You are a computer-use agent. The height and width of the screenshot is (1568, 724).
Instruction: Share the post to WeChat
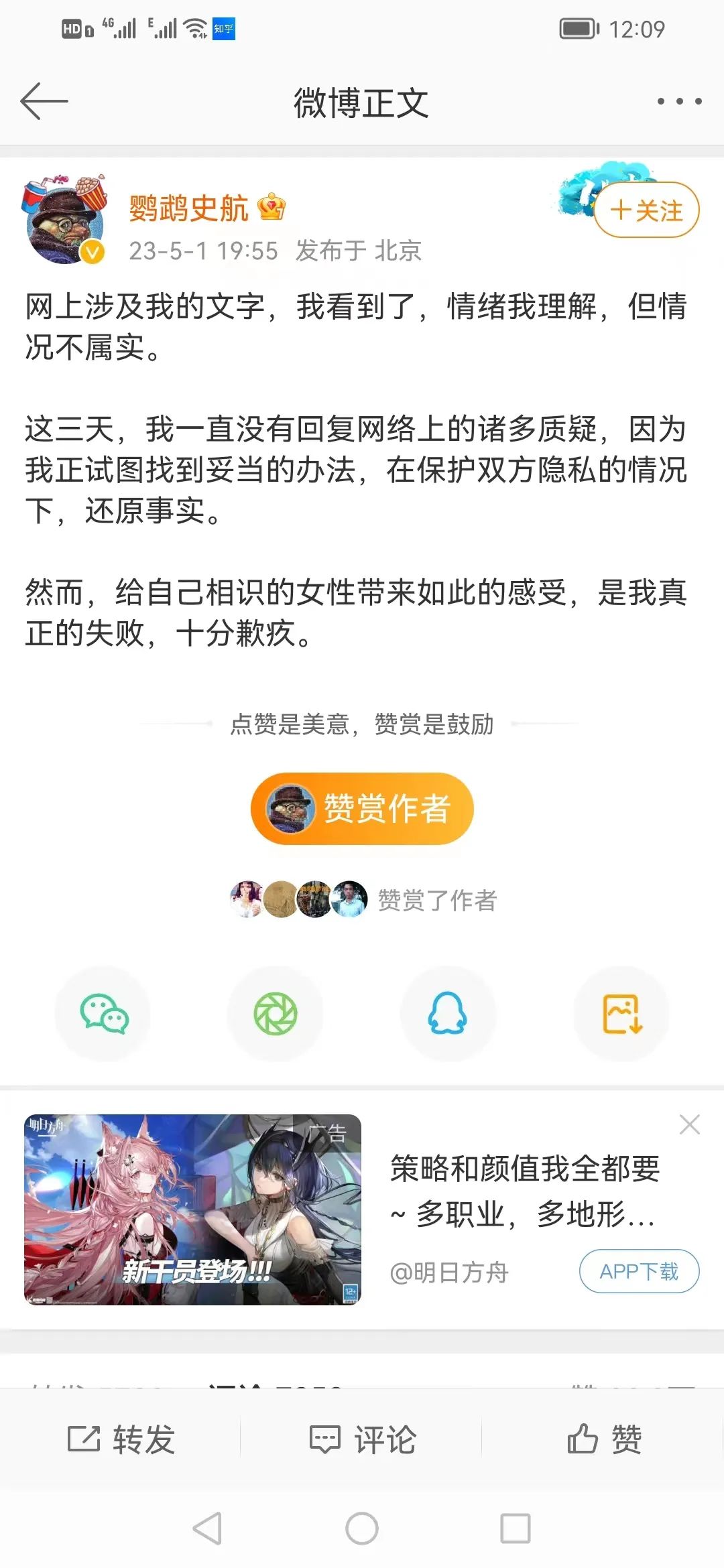[104, 1013]
